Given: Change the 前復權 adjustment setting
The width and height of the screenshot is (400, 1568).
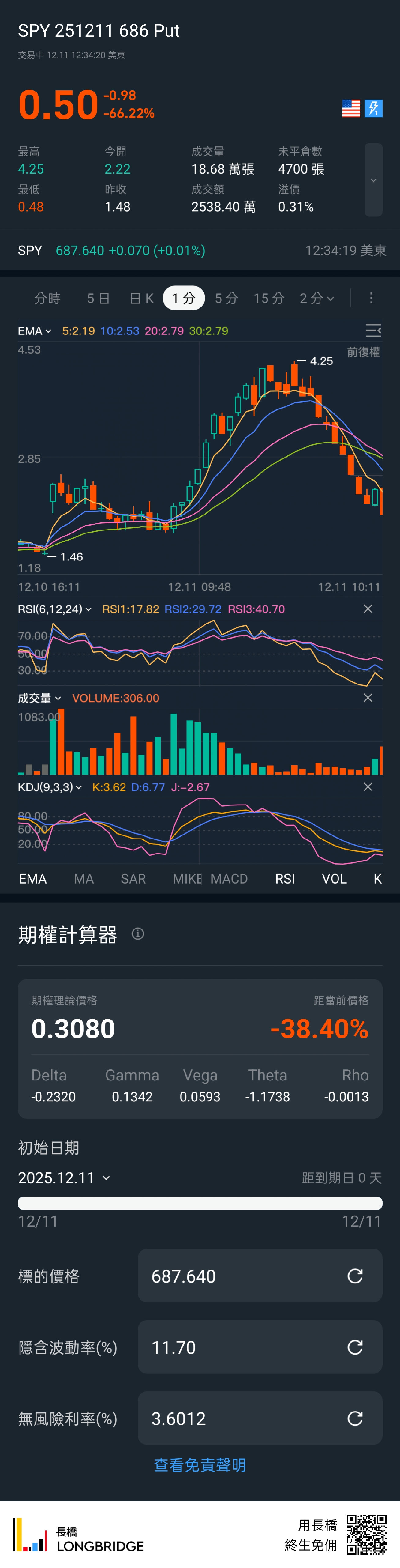Looking at the screenshot, I should (363, 352).
